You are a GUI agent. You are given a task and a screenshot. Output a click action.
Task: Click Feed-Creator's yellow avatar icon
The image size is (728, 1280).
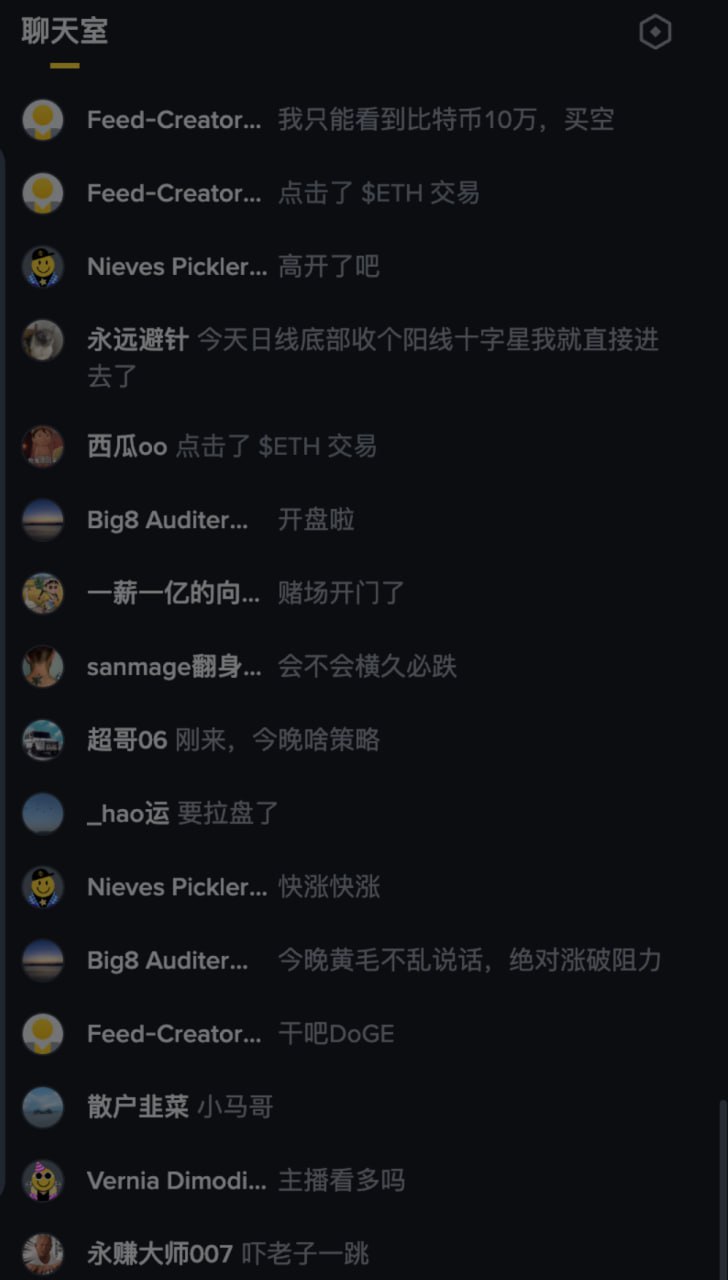pos(43,120)
